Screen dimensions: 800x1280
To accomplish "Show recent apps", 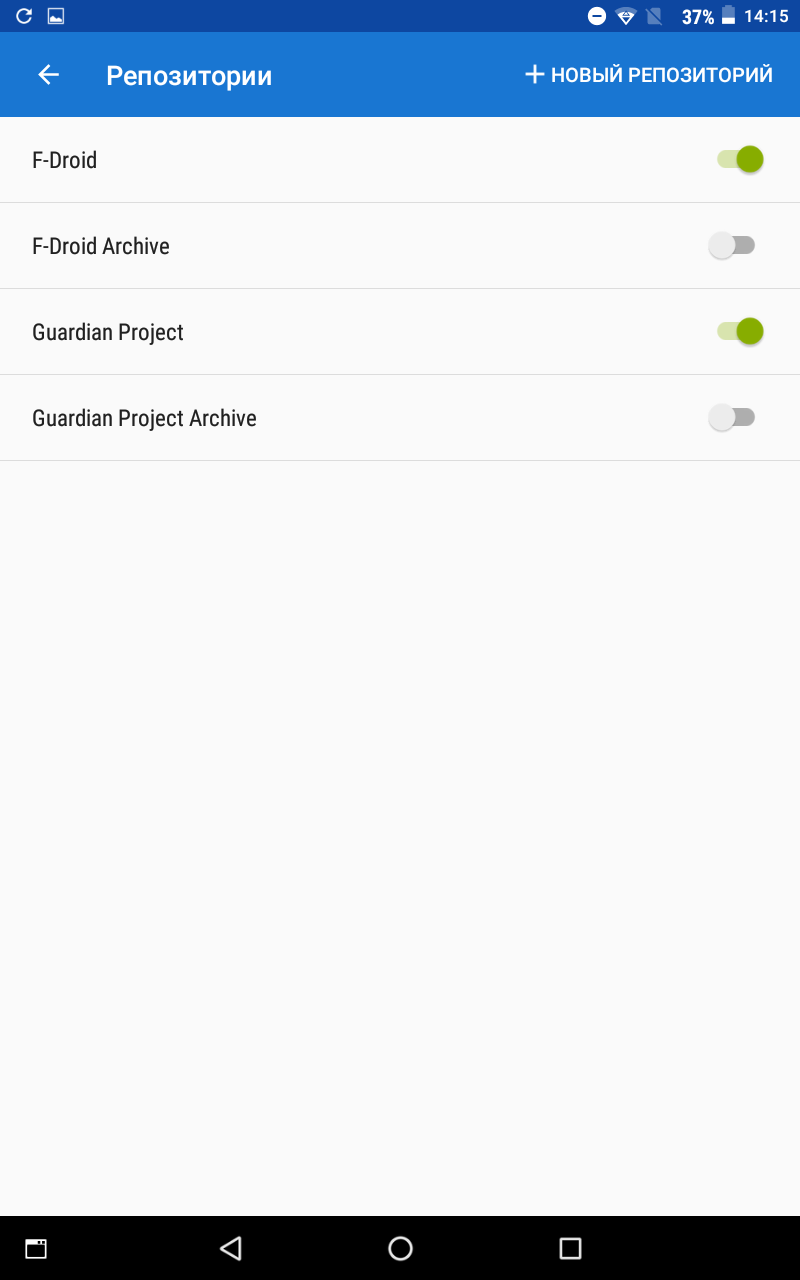I will 570,1248.
